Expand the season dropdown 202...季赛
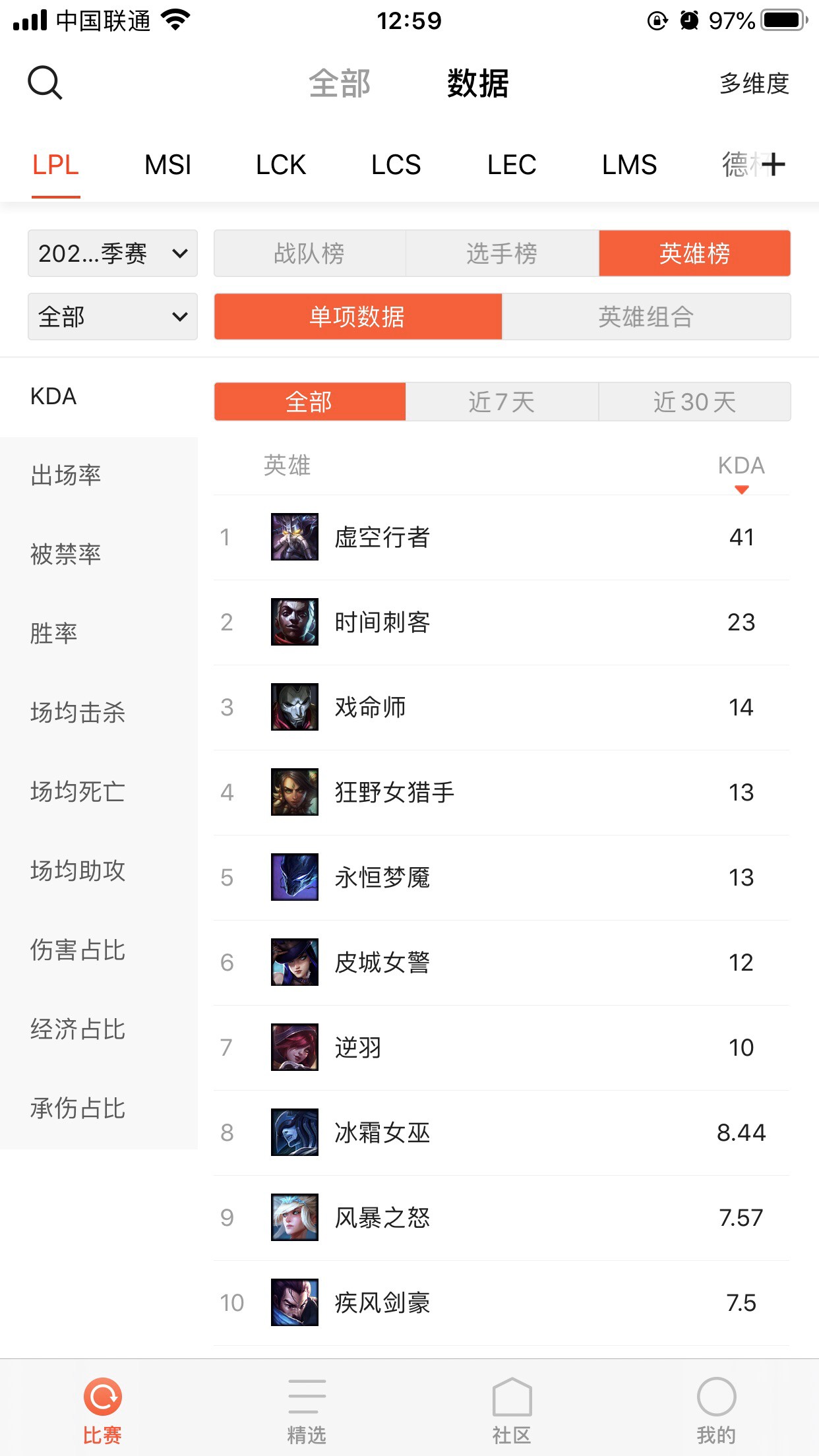The height and width of the screenshot is (1456, 819). [x=113, y=253]
